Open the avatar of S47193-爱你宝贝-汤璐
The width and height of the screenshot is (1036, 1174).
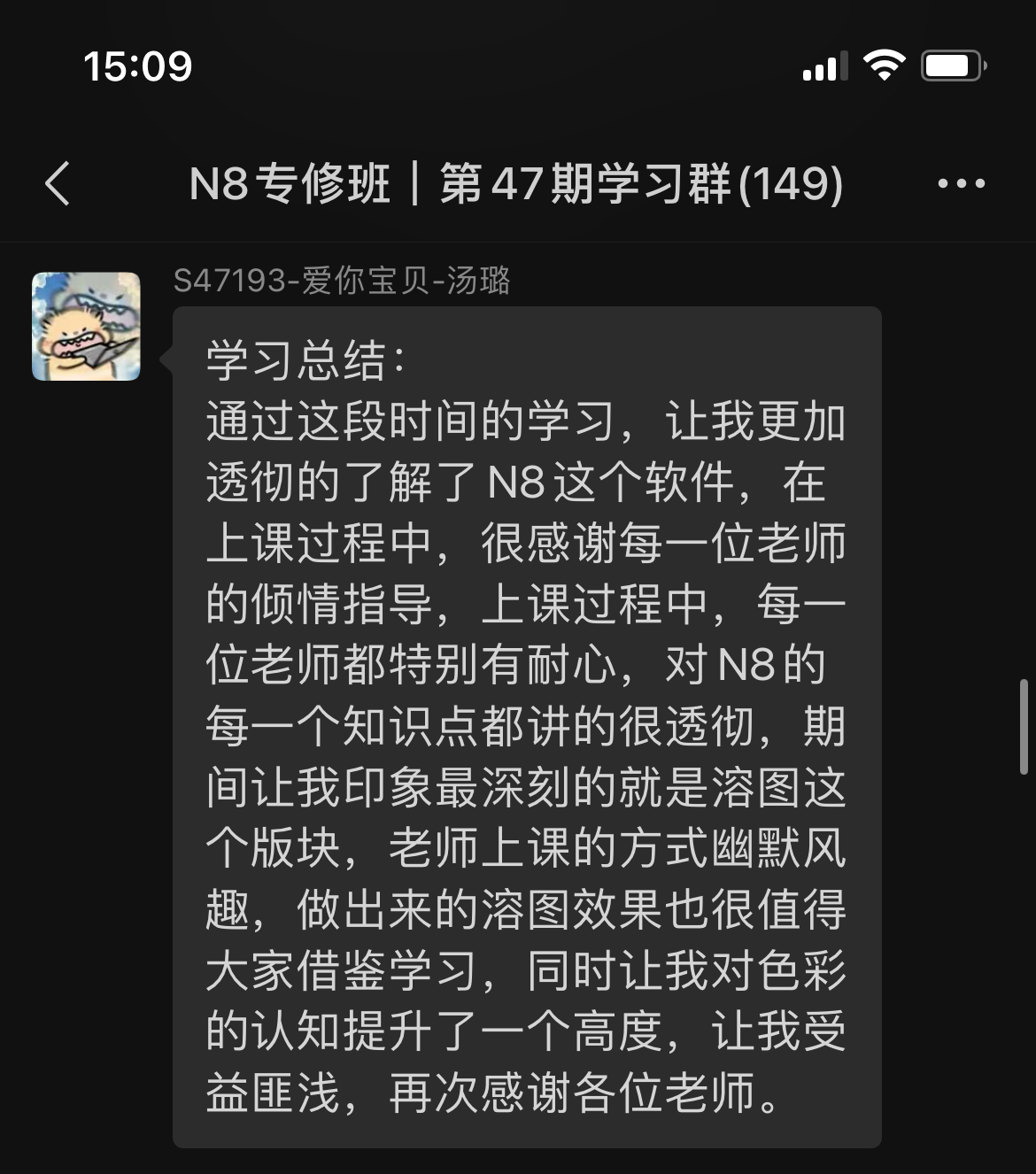tap(86, 327)
